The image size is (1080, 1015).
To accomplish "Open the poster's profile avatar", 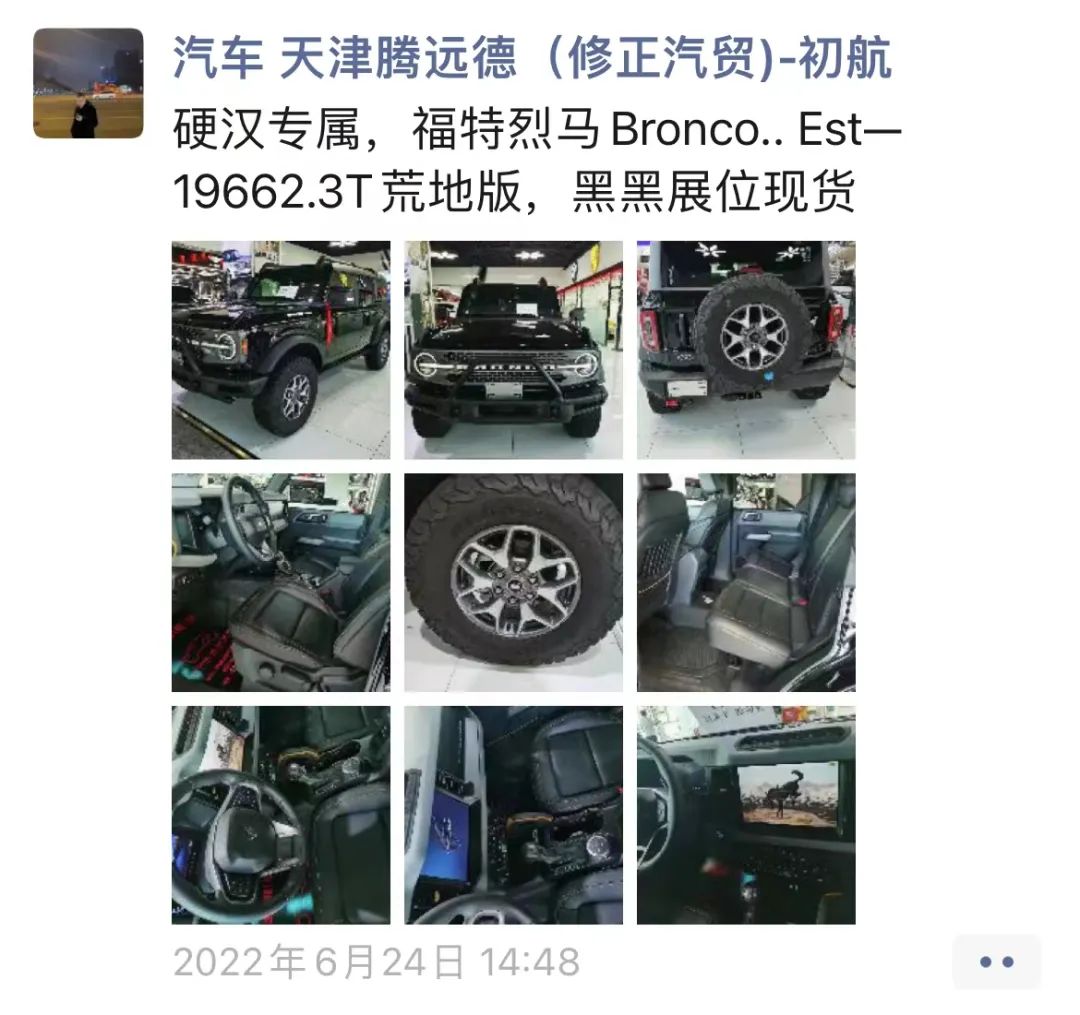I will pyautogui.click(x=88, y=83).
